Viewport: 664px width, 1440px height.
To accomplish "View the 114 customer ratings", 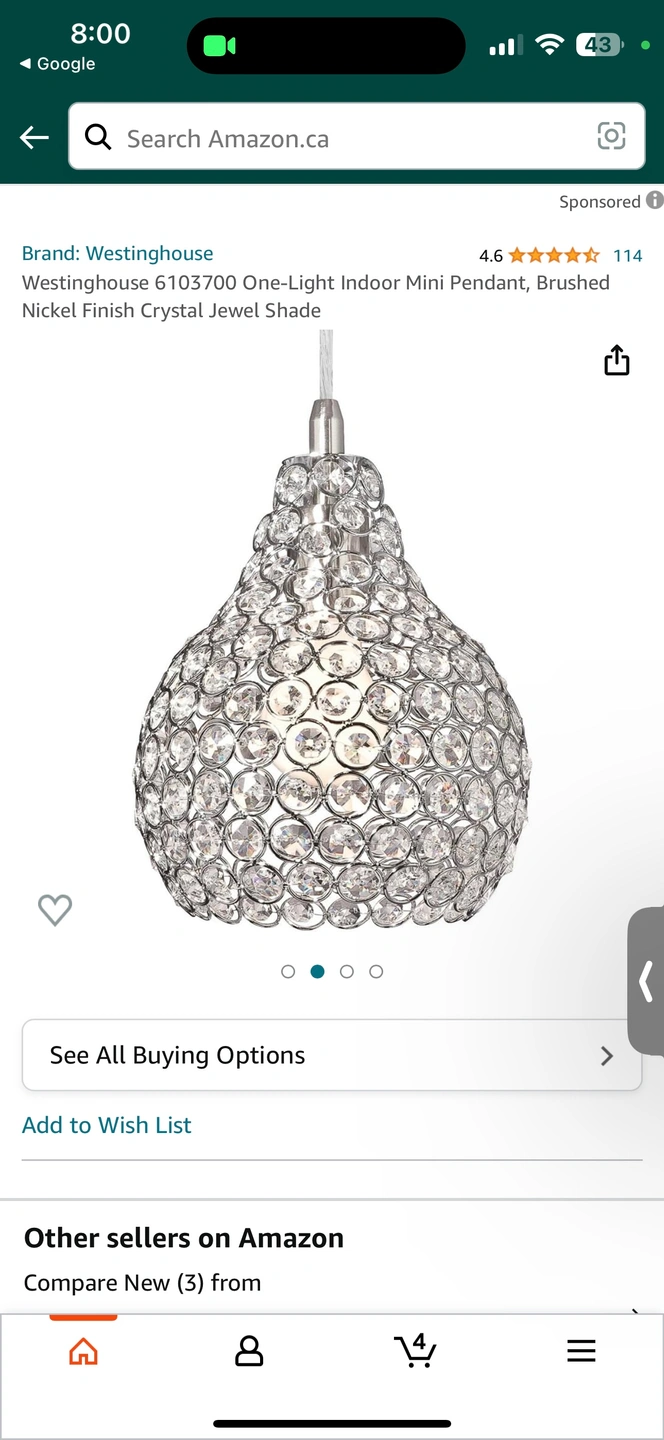I will [x=627, y=256].
